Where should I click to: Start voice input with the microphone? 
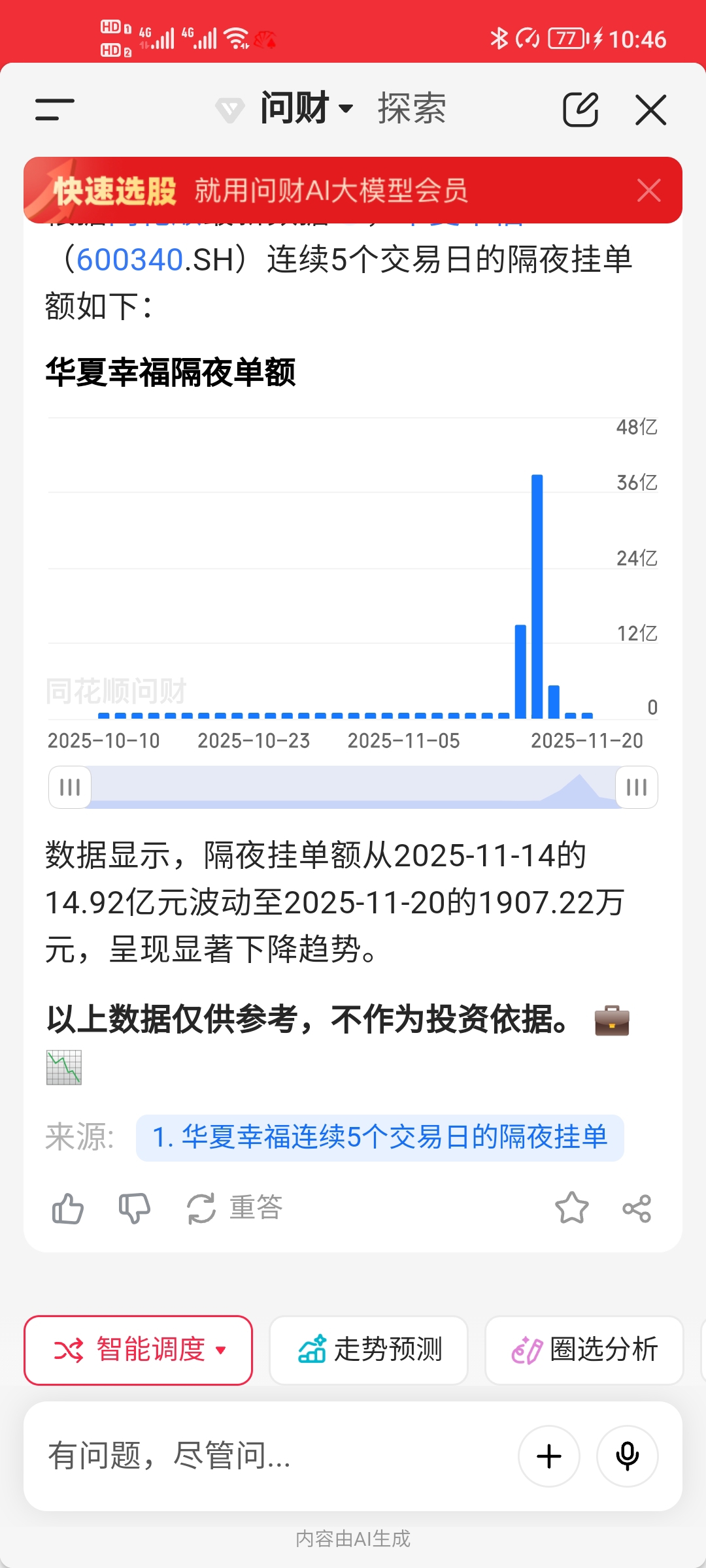coord(628,1456)
